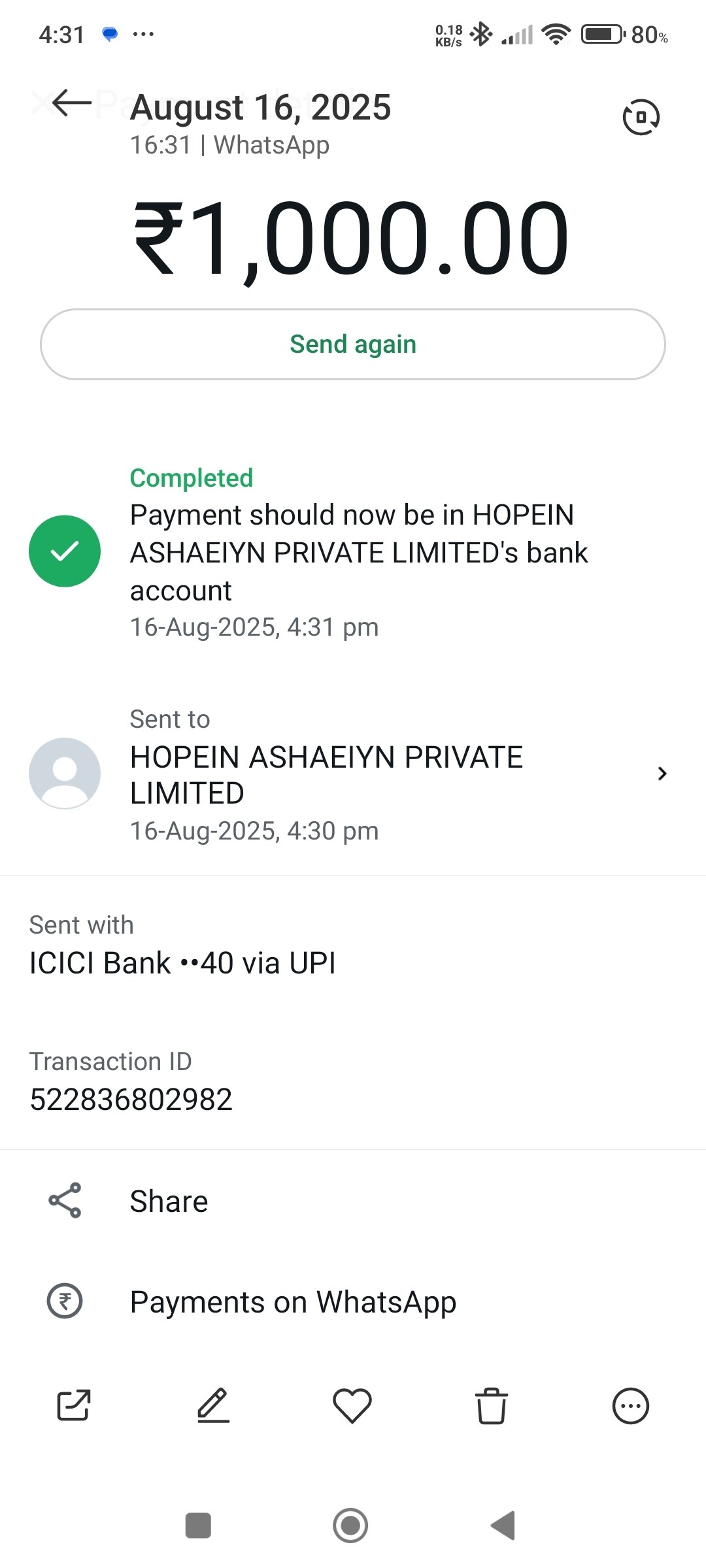The image size is (706, 1568).
Task: Tap the Send again button
Action: click(x=353, y=344)
